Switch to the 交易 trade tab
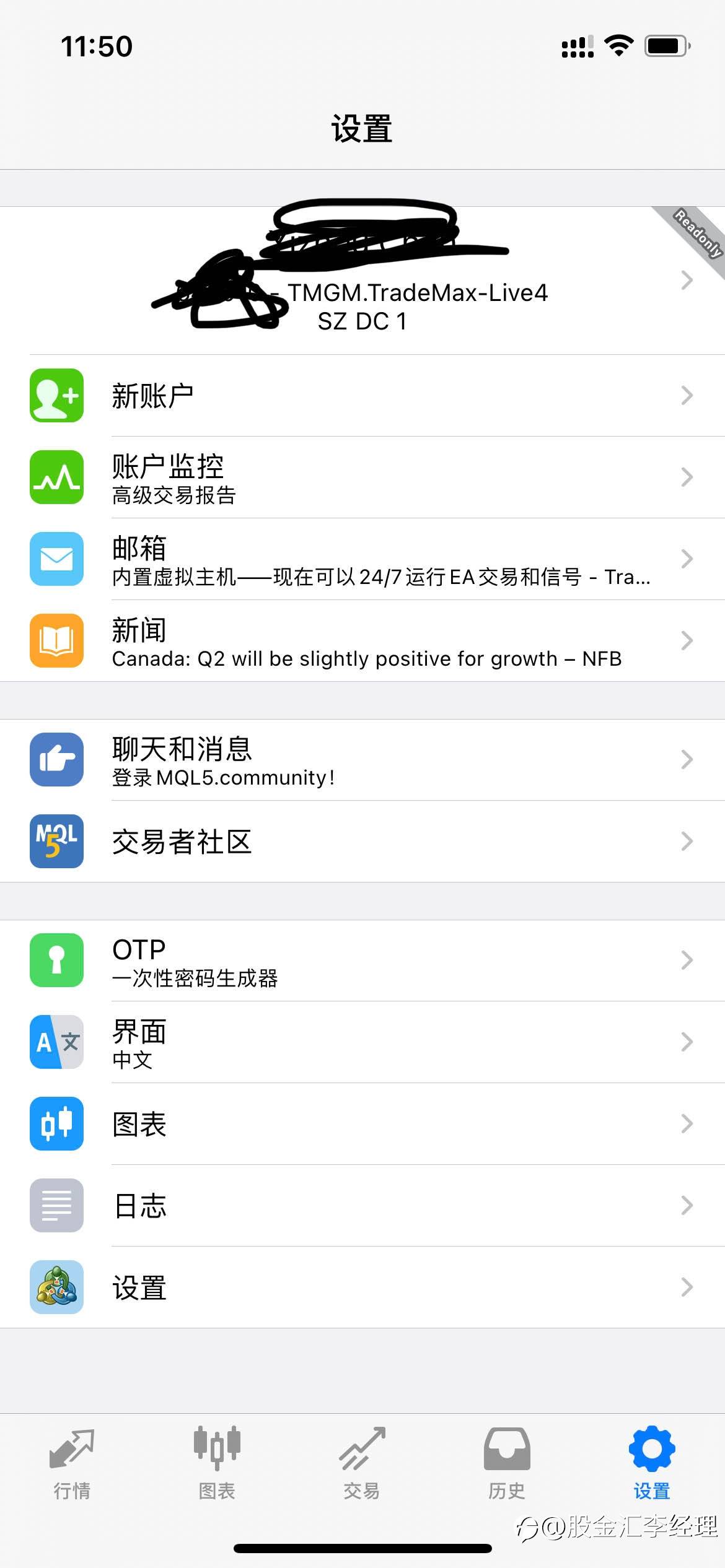Image resolution: width=725 pixels, height=1568 pixels. 362,1464
